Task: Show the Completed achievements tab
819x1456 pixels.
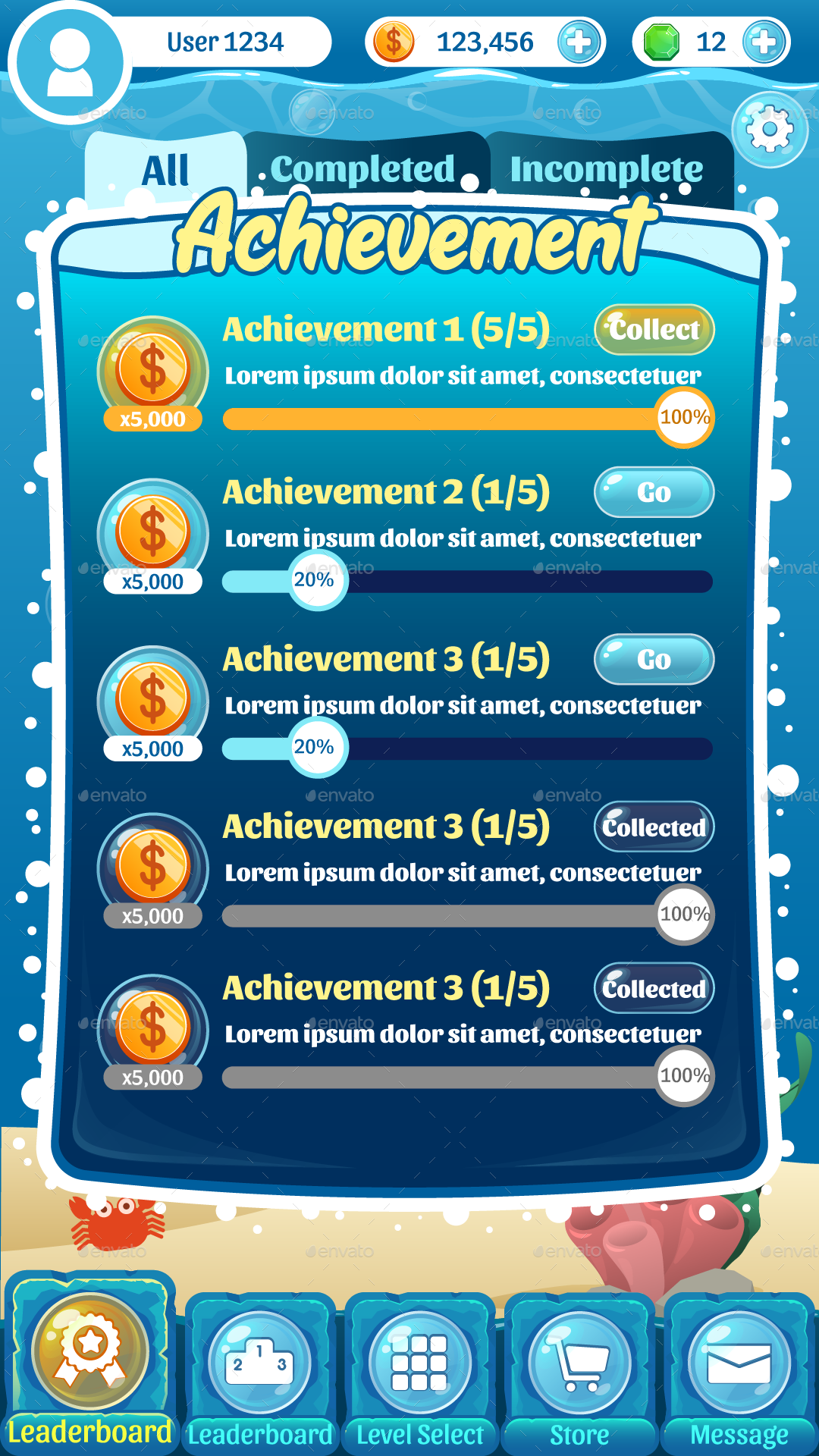Action: coord(363,170)
